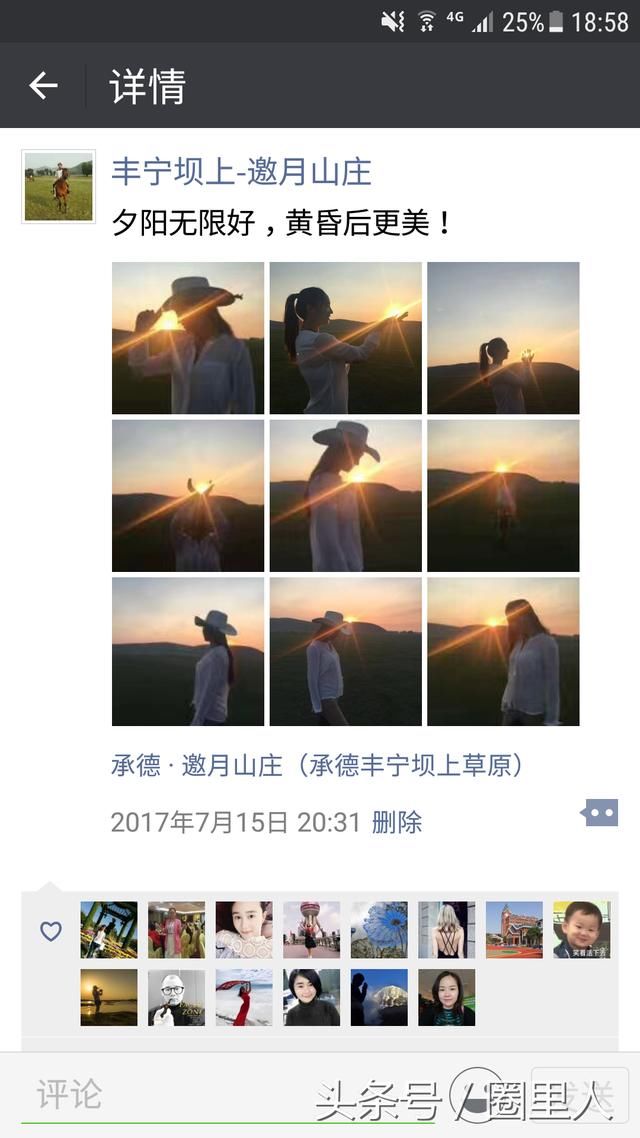The height and width of the screenshot is (1138, 640).
Task: View the center photo in the grid
Action: [345, 495]
